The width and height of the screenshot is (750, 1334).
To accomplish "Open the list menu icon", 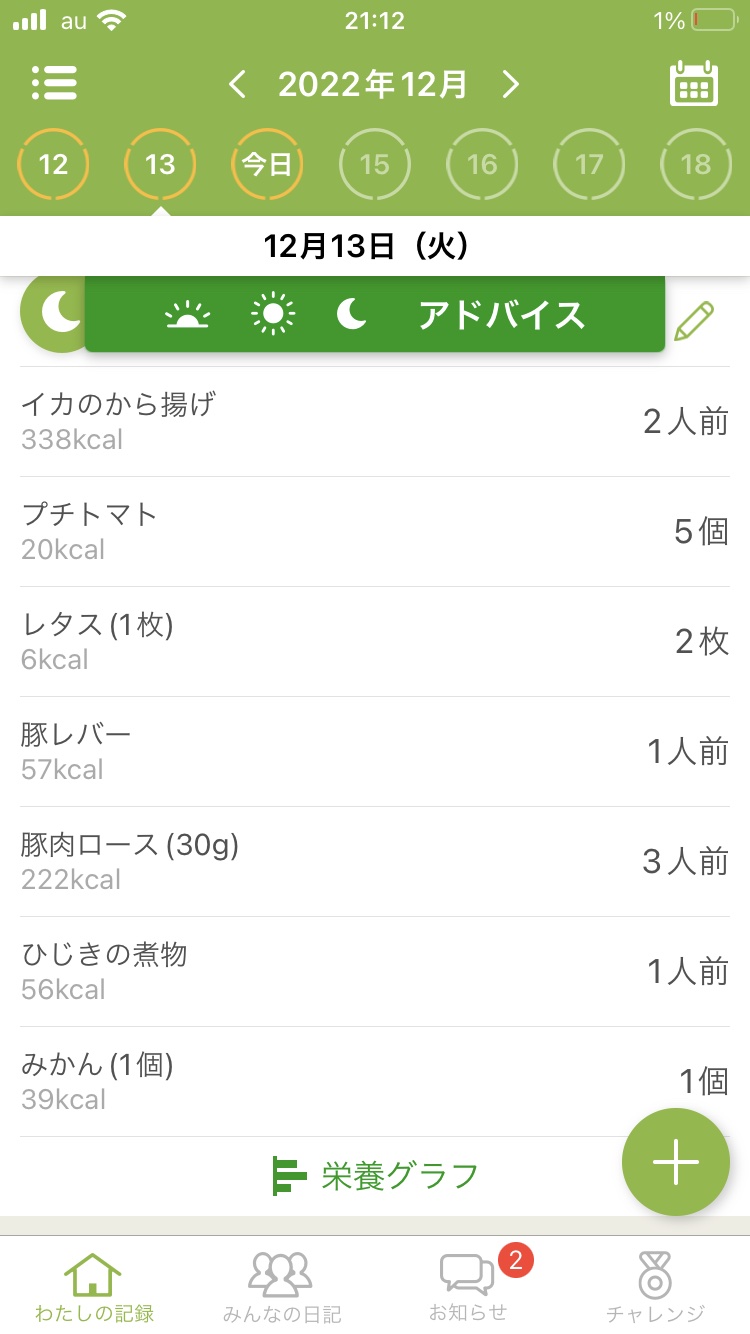I will tap(54, 84).
